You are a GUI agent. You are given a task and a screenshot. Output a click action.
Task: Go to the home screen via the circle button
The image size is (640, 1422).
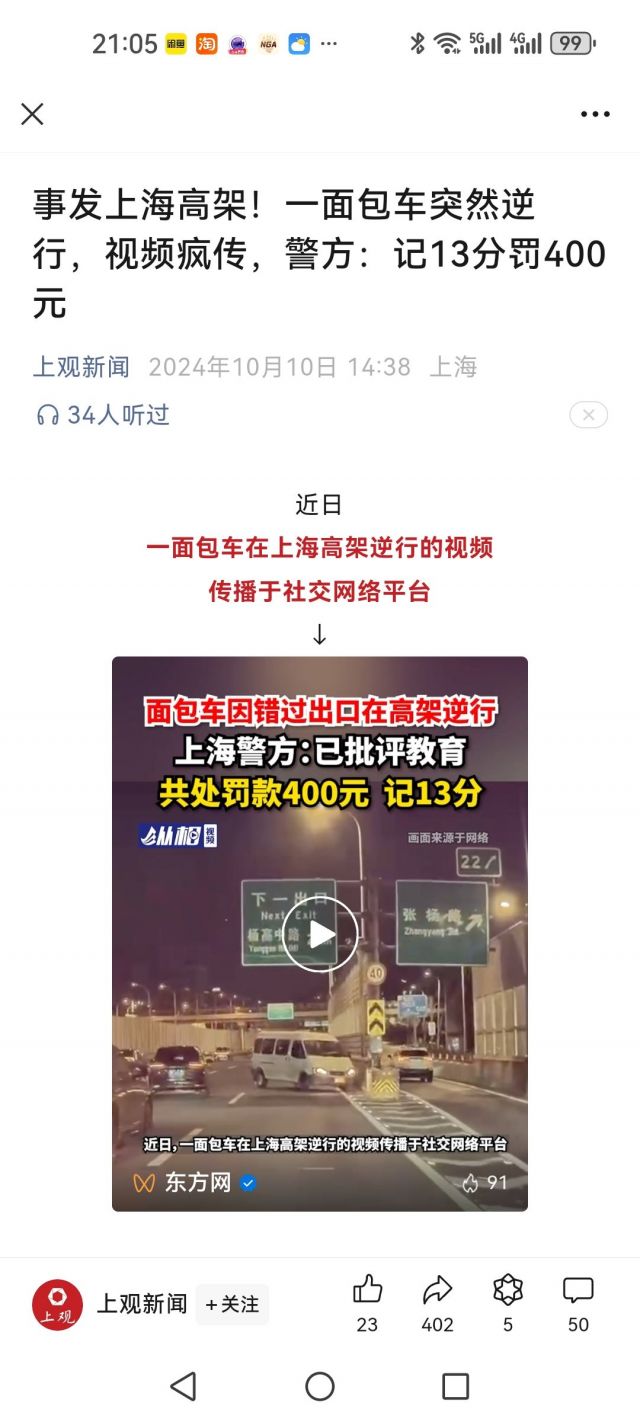tap(320, 1386)
